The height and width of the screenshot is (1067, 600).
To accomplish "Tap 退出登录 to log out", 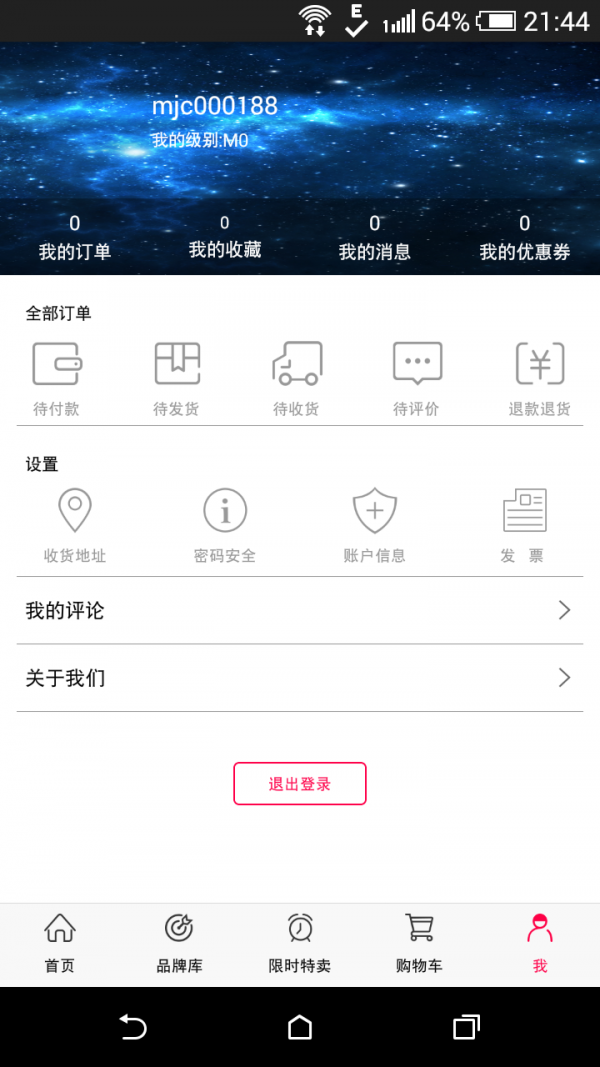I will point(300,784).
